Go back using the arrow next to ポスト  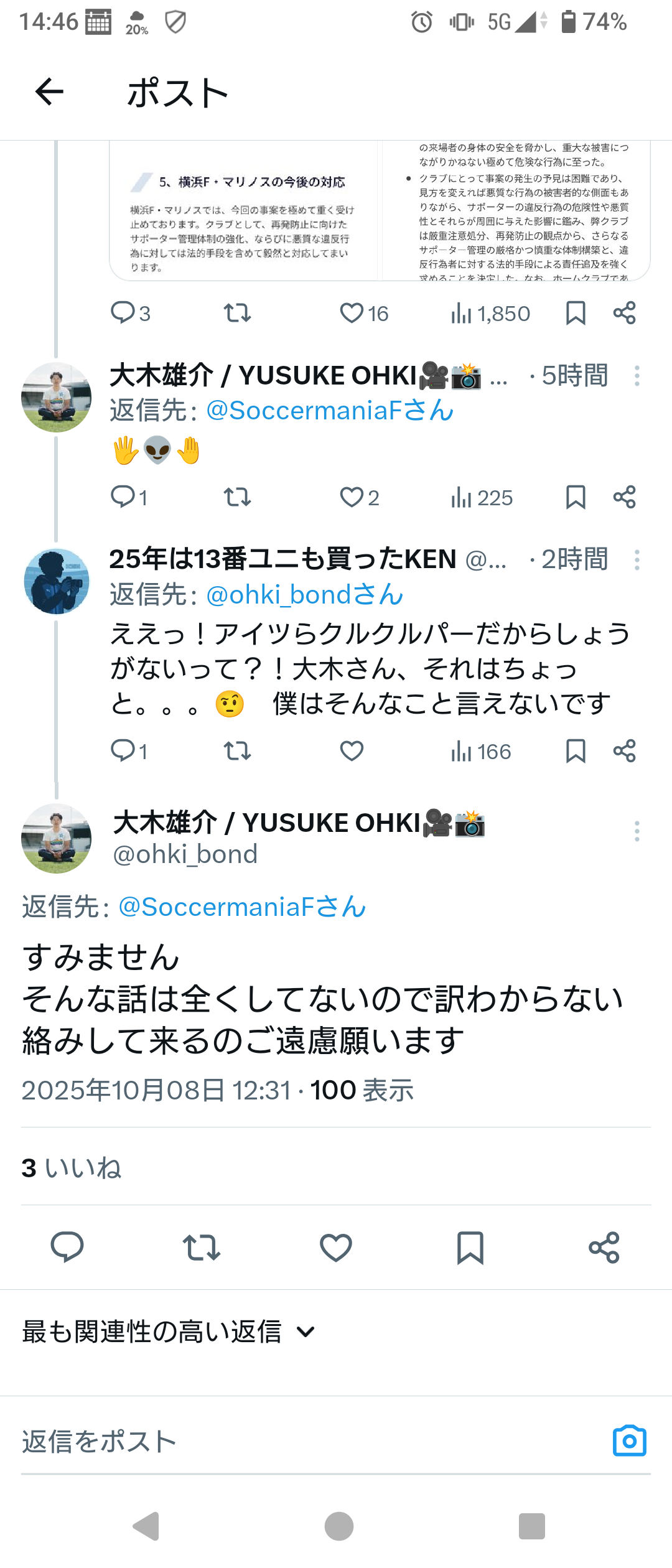click(x=50, y=92)
